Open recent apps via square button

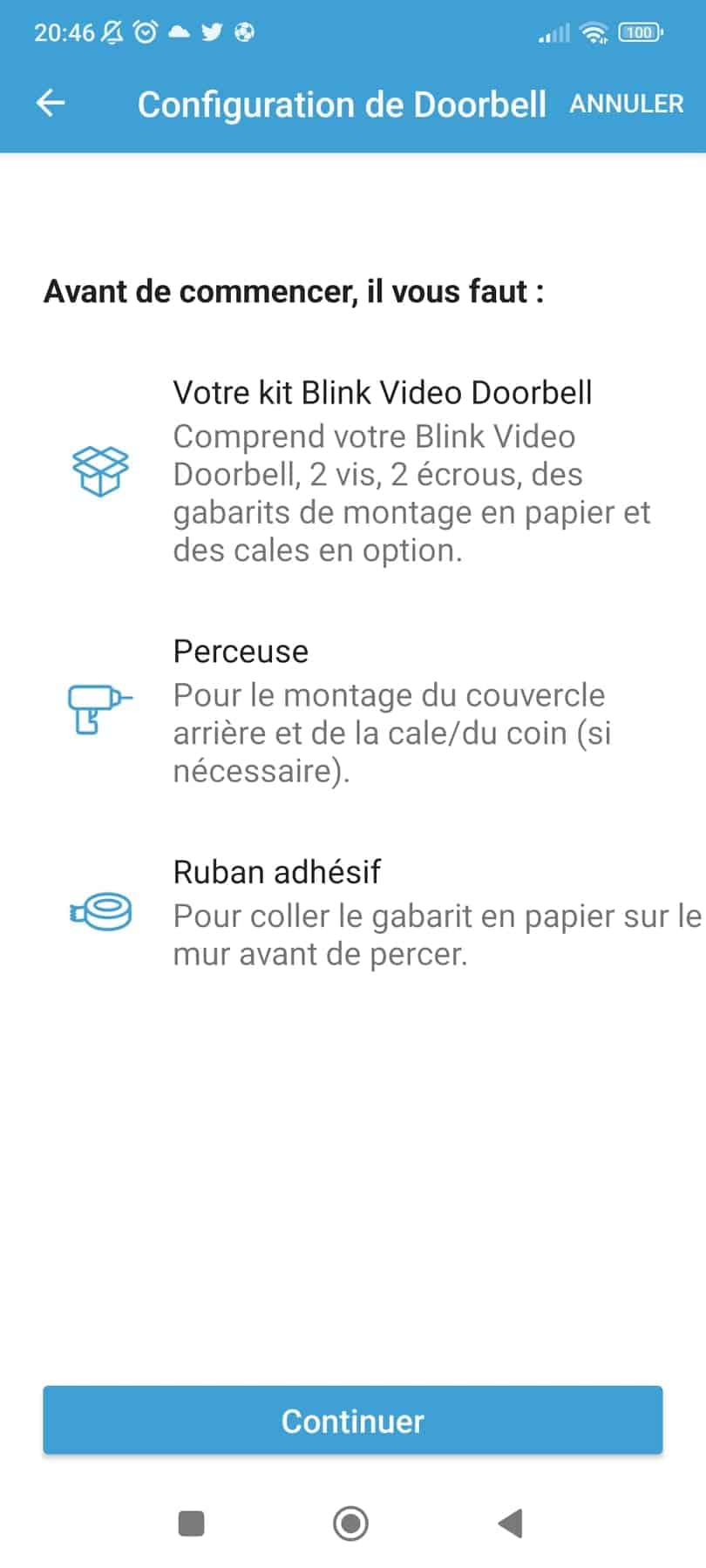191,1524
